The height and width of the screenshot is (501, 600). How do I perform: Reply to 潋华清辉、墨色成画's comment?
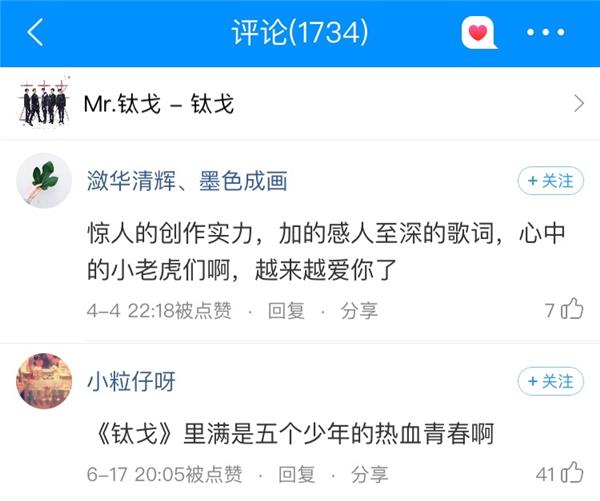tap(286, 311)
